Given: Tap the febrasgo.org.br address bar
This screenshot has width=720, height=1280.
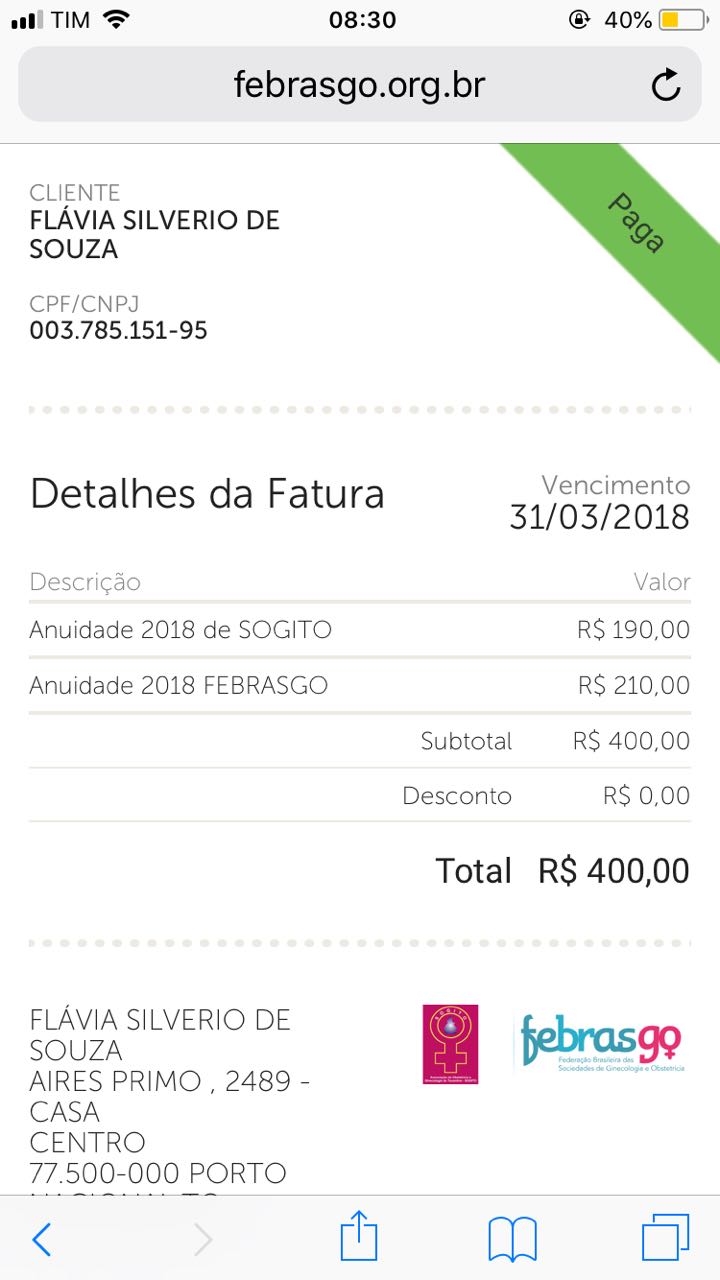Looking at the screenshot, I should [x=358, y=86].
